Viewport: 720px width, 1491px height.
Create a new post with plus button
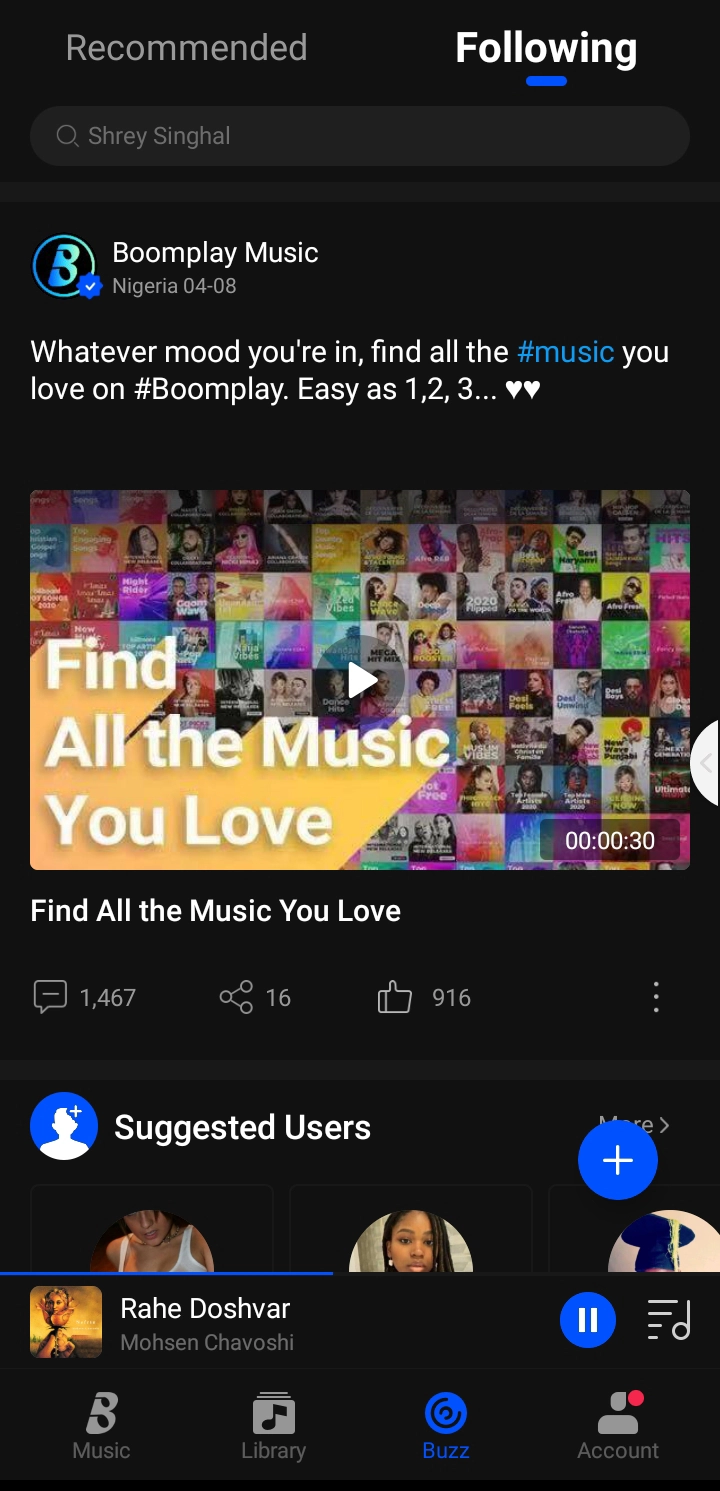(618, 1160)
